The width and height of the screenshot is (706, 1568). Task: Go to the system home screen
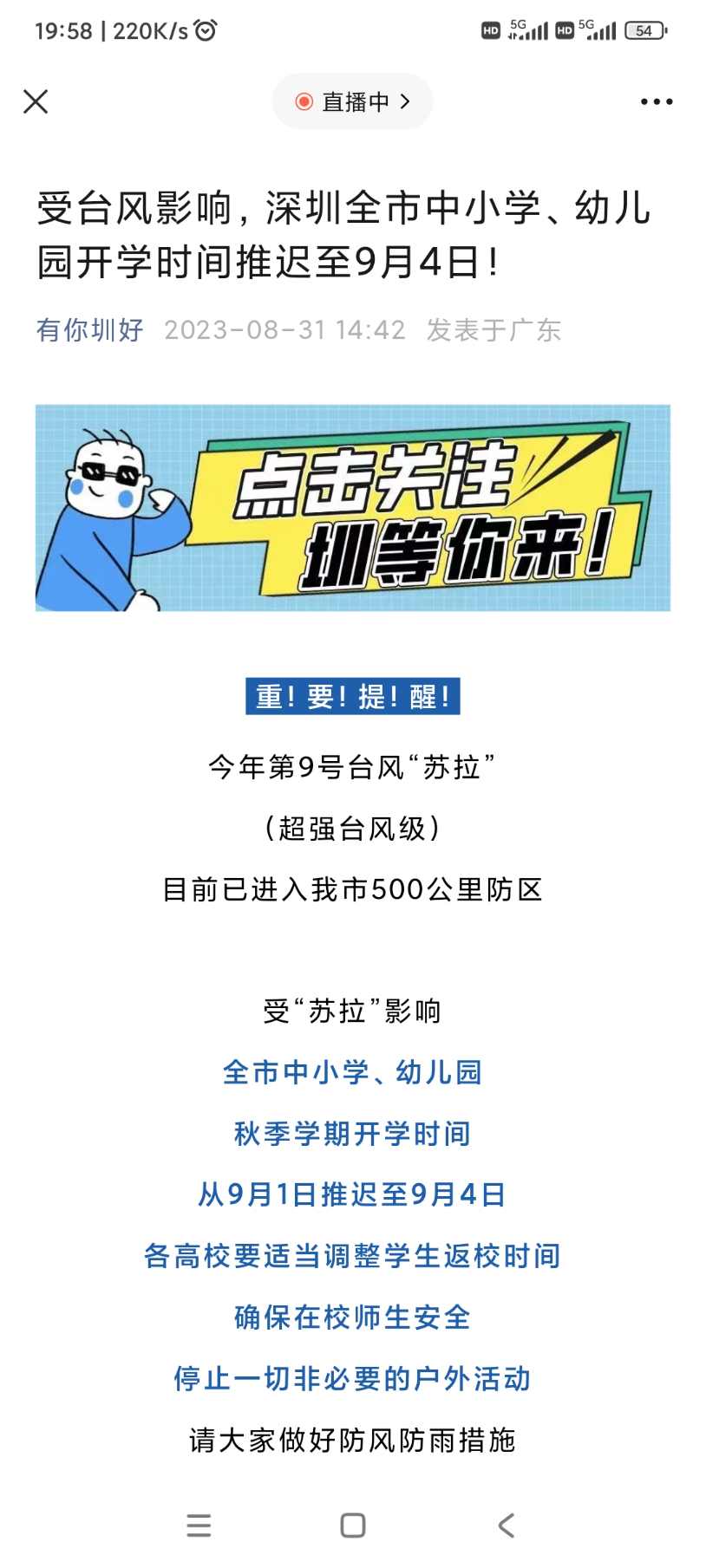[x=352, y=1525]
